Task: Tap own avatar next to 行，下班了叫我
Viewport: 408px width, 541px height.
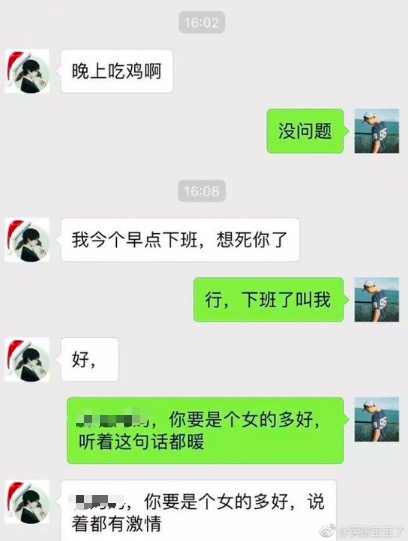Action: pos(377,299)
